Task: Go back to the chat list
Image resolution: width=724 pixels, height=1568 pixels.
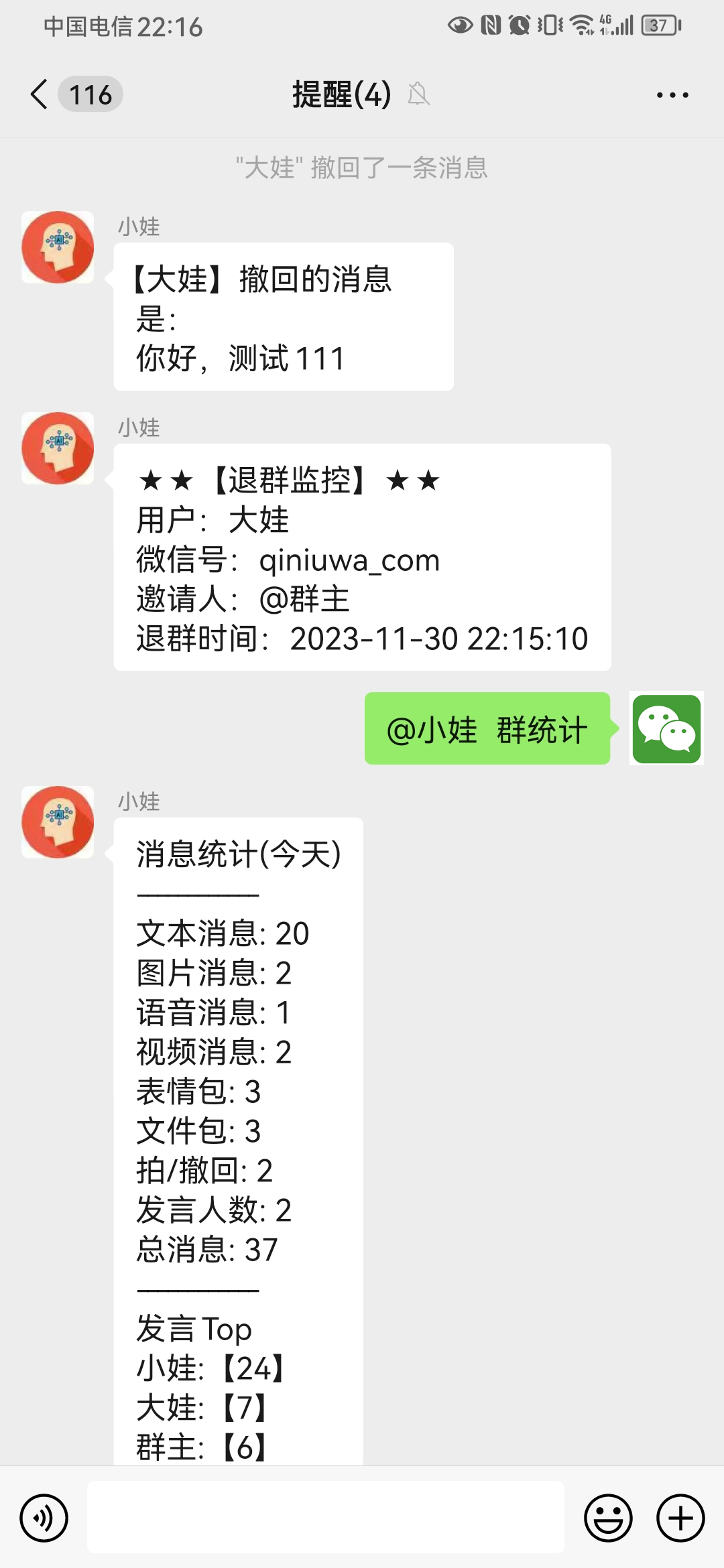Action: pos(40,94)
